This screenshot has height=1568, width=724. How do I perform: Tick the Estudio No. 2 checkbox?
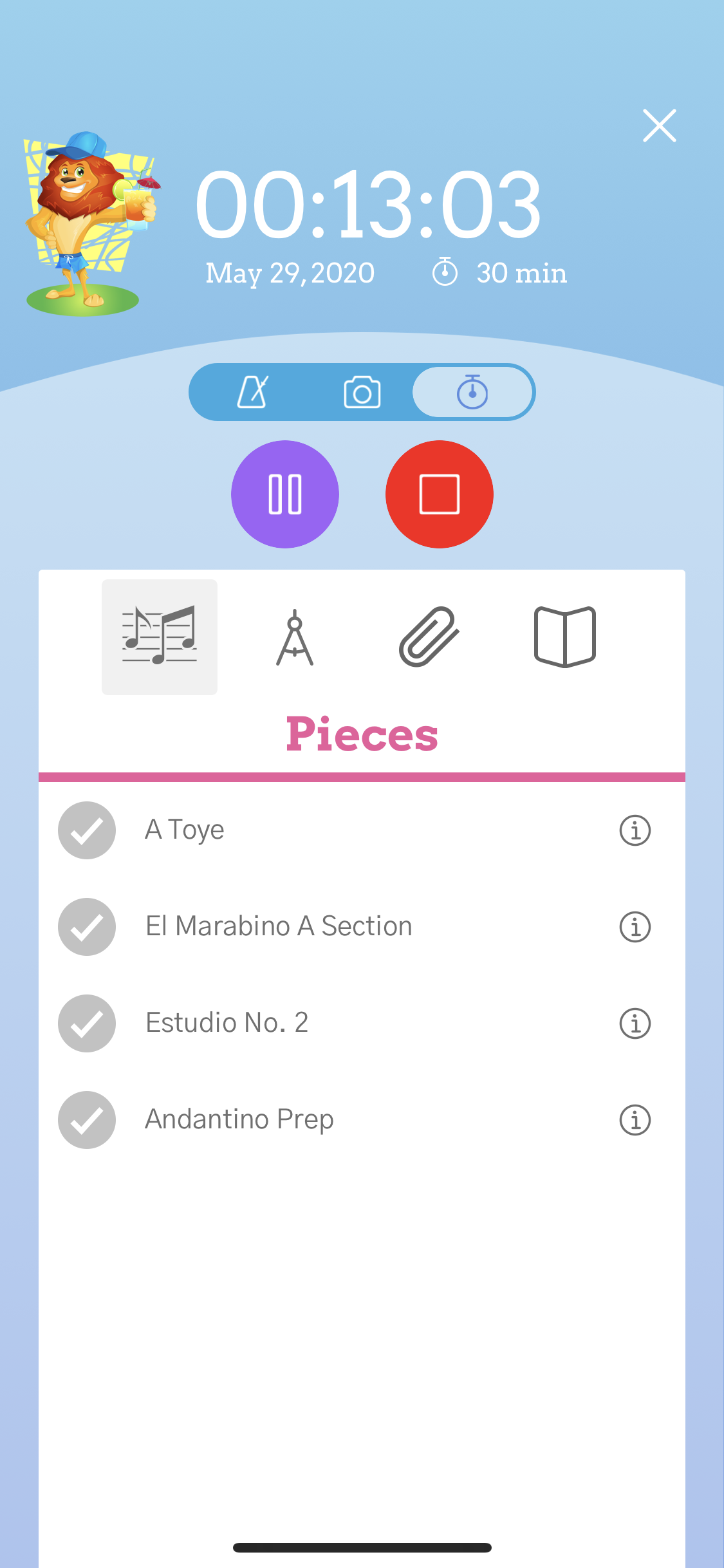87,1023
